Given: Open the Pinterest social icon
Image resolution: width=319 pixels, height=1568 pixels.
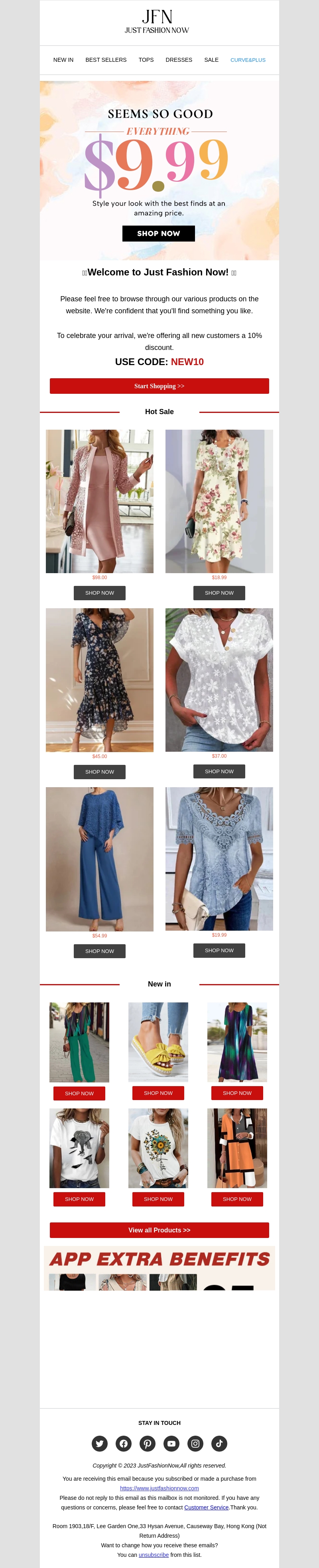Looking at the screenshot, I should click(x=147, y=1443).
